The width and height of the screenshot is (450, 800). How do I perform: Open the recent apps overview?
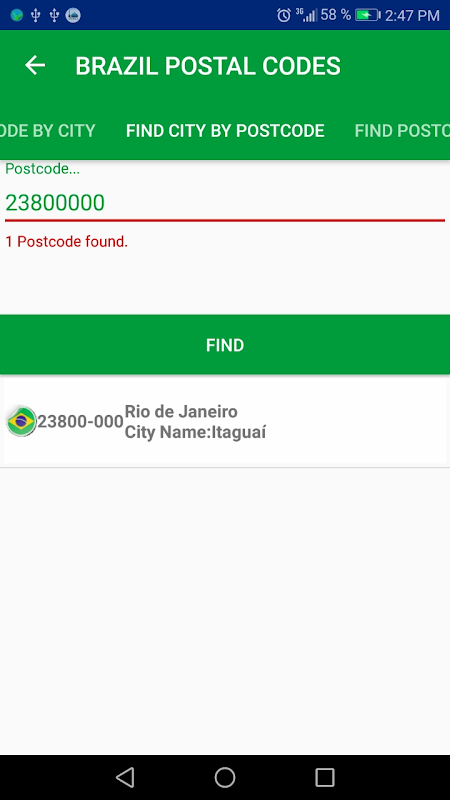click(x=324, y=777)
